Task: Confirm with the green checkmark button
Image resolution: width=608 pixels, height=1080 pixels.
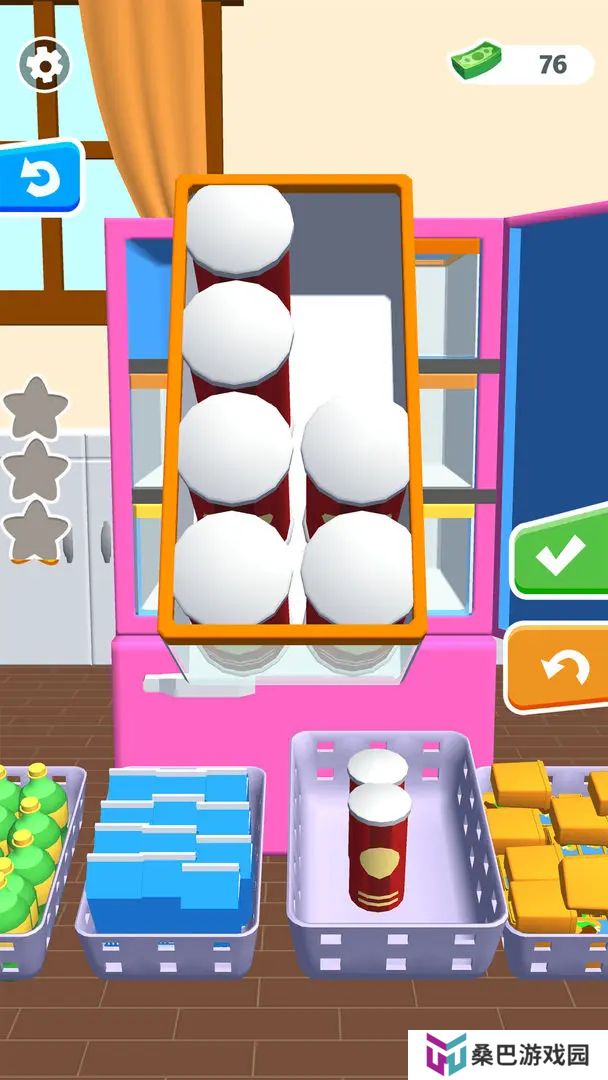Action: pyautogui.click(x=561, y=555)
